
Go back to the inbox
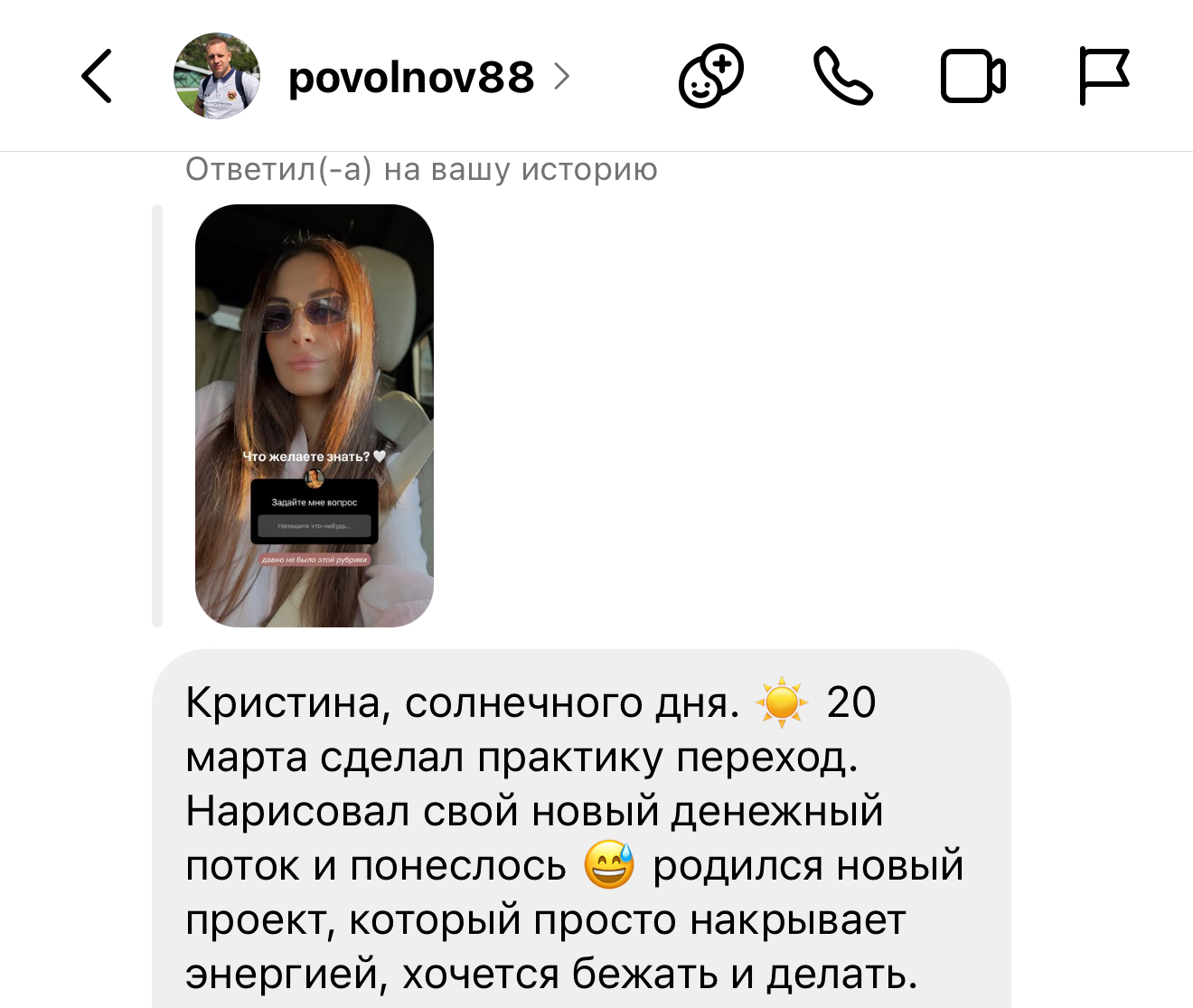(x=97, y=77)
